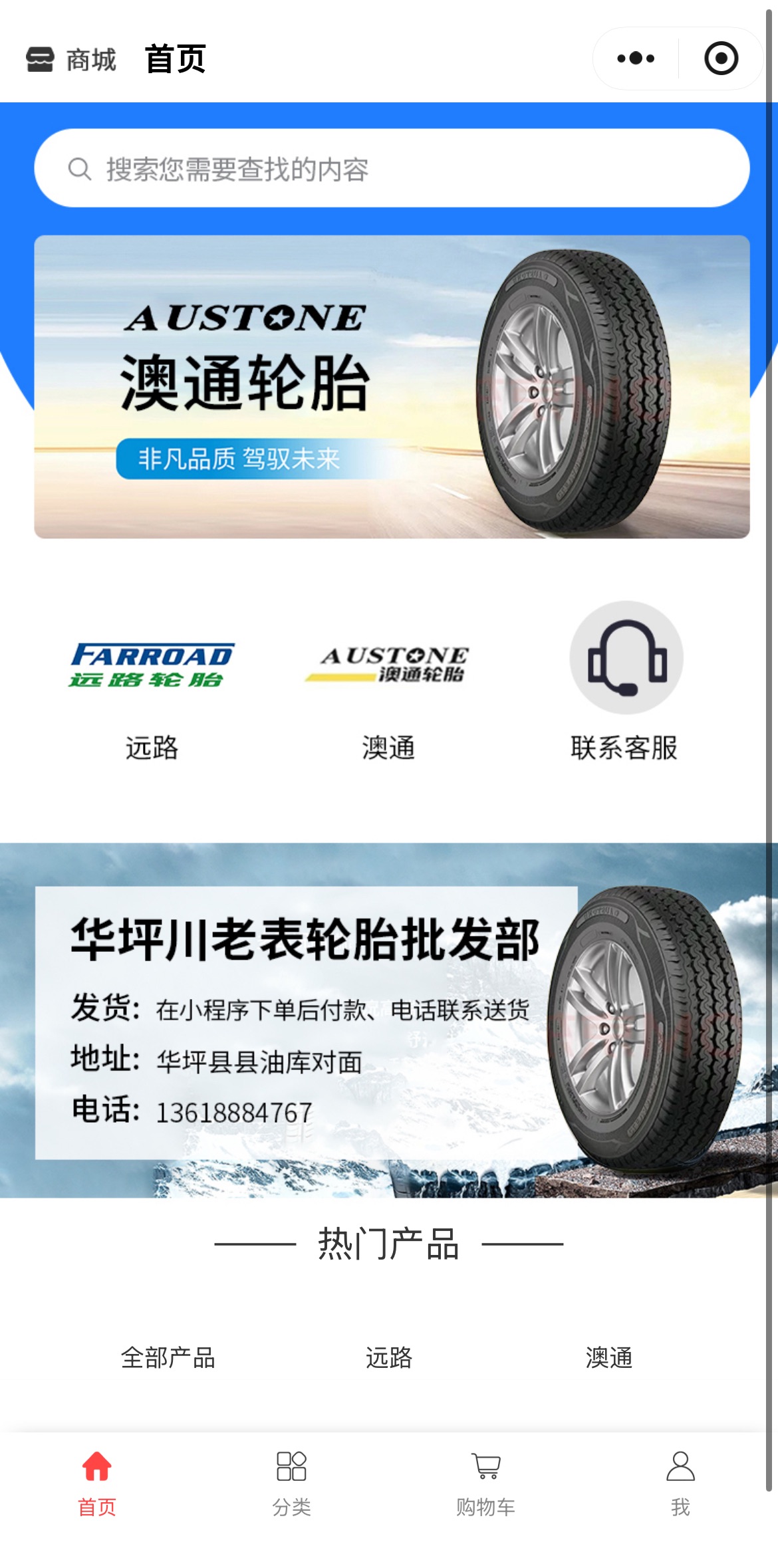The width and height of the screenshot is (778, 1568).
Task: Close the mini program via circle icon
Action: [x=721, y=58]
